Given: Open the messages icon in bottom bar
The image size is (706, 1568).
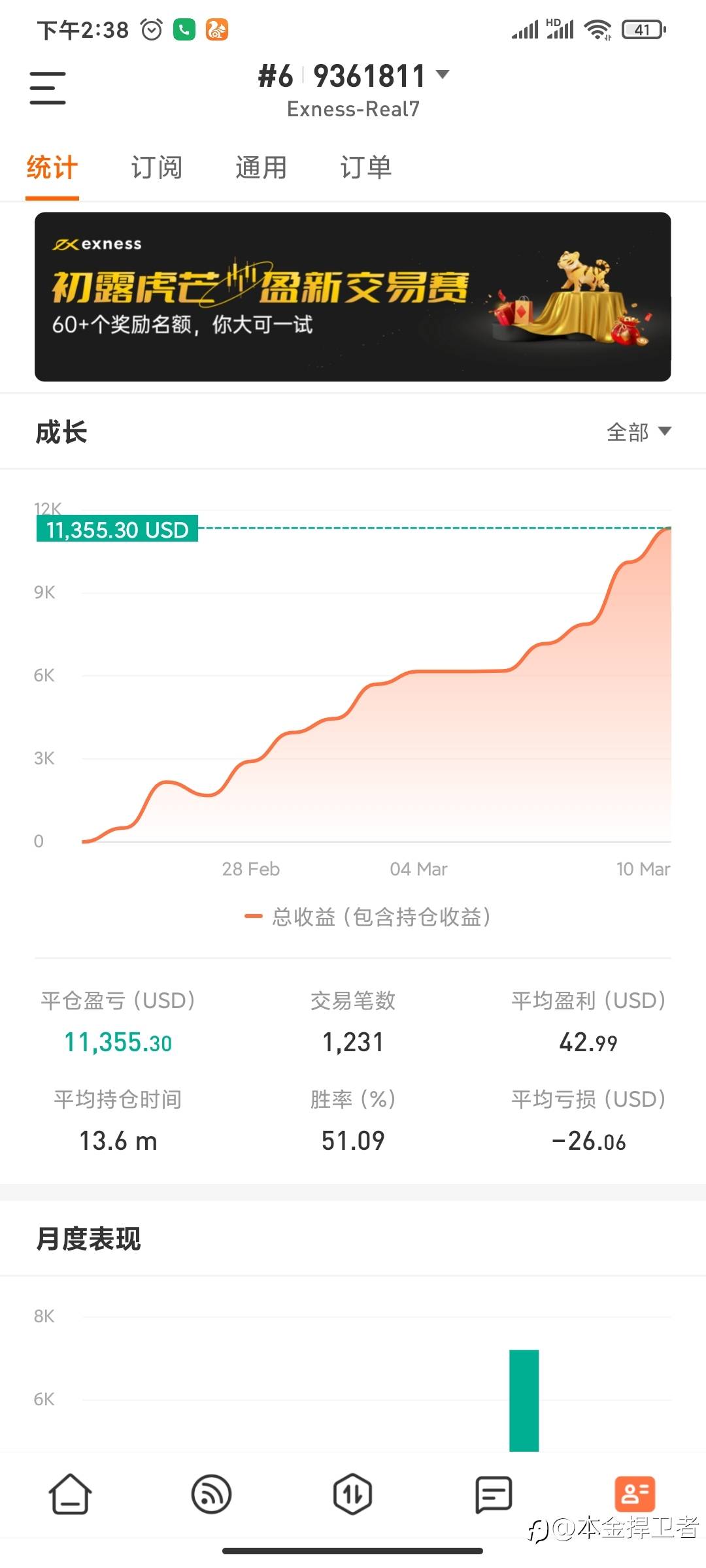Looking at the screenshot, I should 494,1494.
